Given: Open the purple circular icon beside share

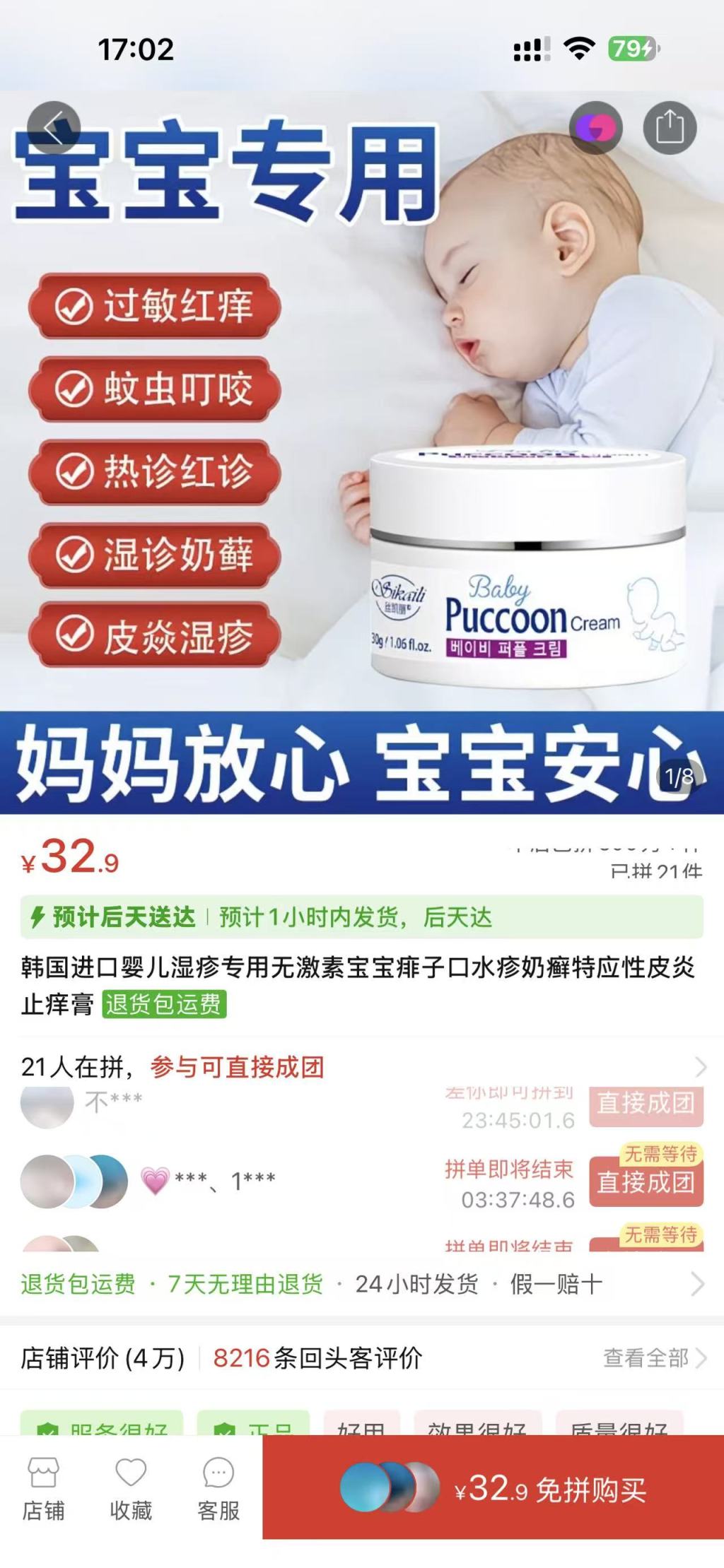Looking at the screenshot, I should click(595, 128).
